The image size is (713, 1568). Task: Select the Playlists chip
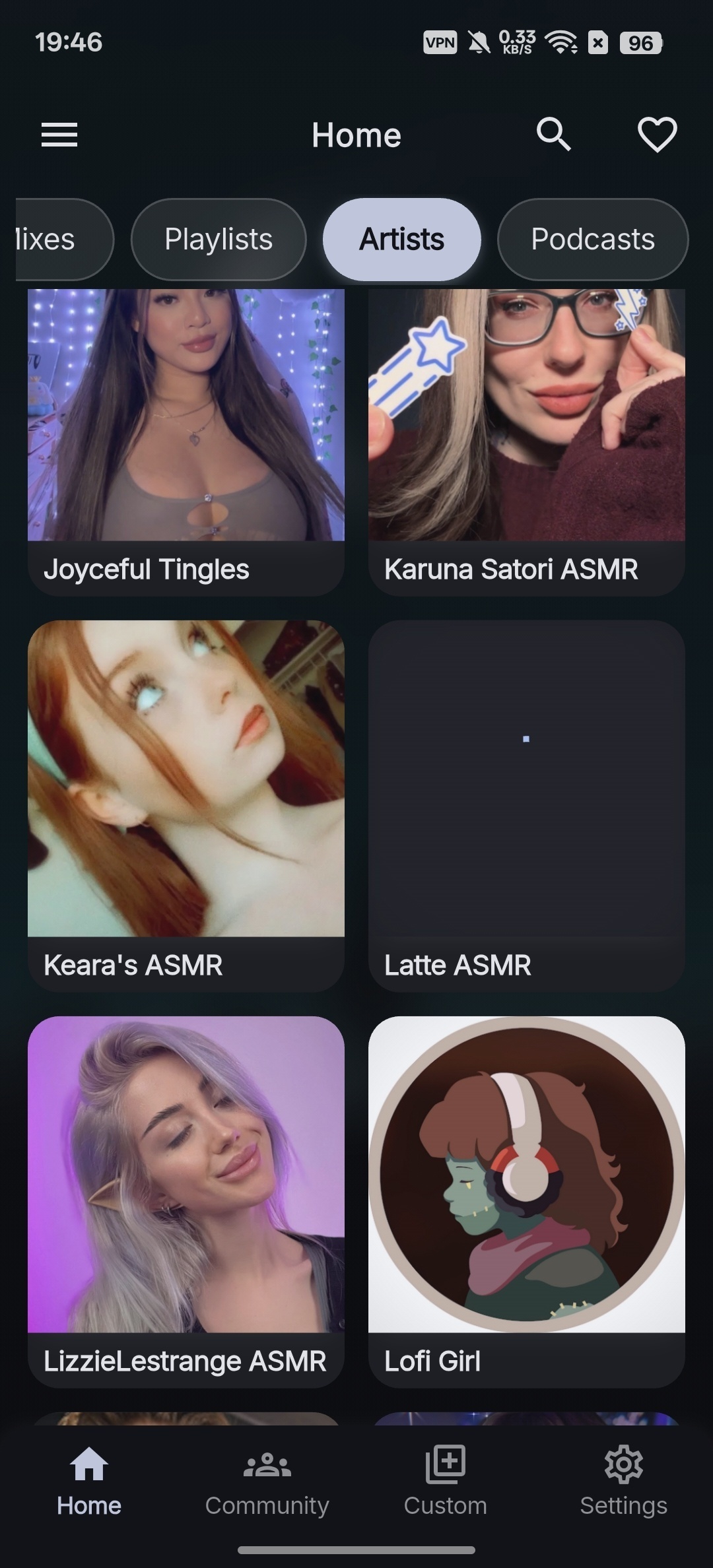219,239
